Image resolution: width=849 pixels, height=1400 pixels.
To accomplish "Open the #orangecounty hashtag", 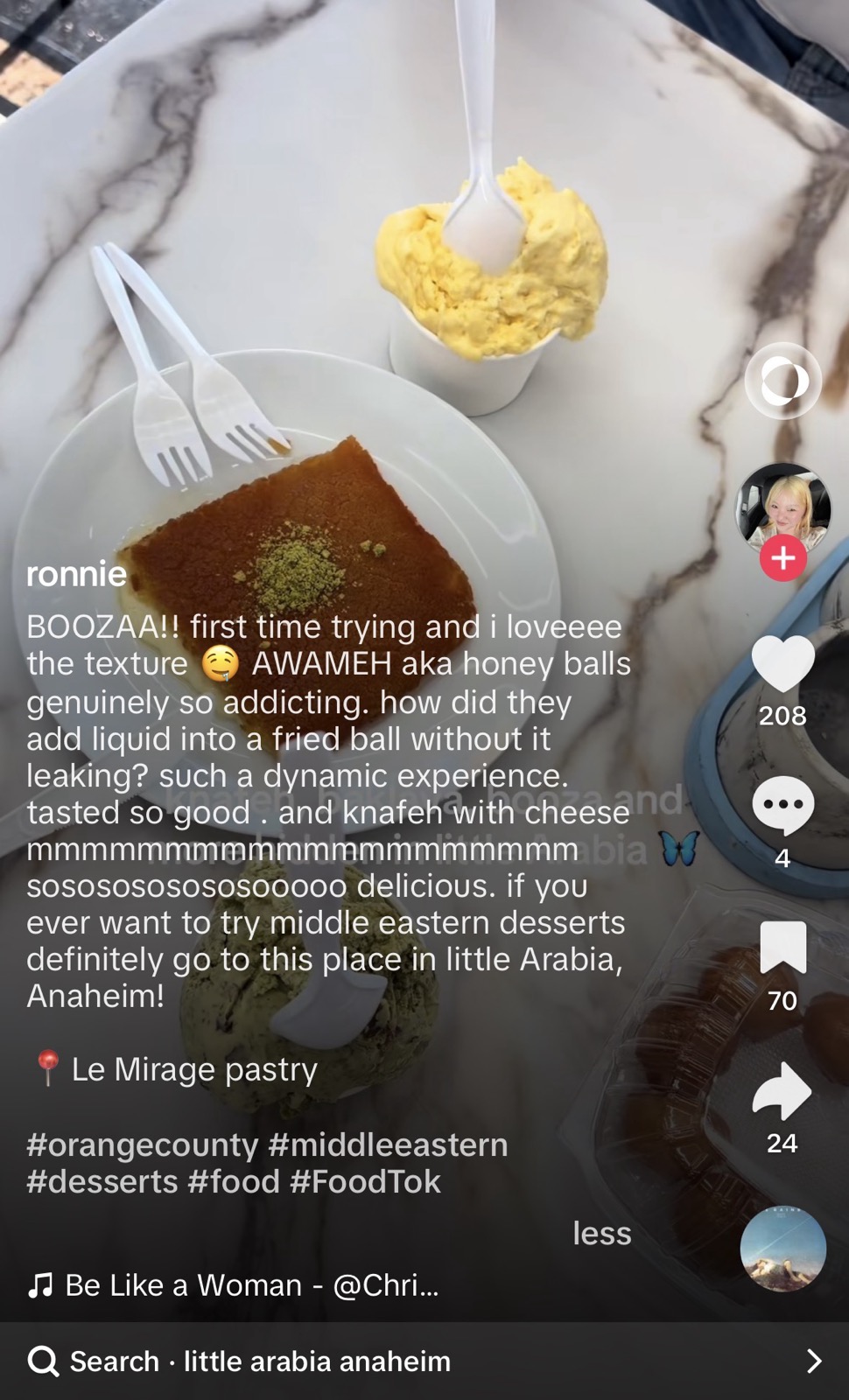I will pyautogui.click(x=143, y=1144).
